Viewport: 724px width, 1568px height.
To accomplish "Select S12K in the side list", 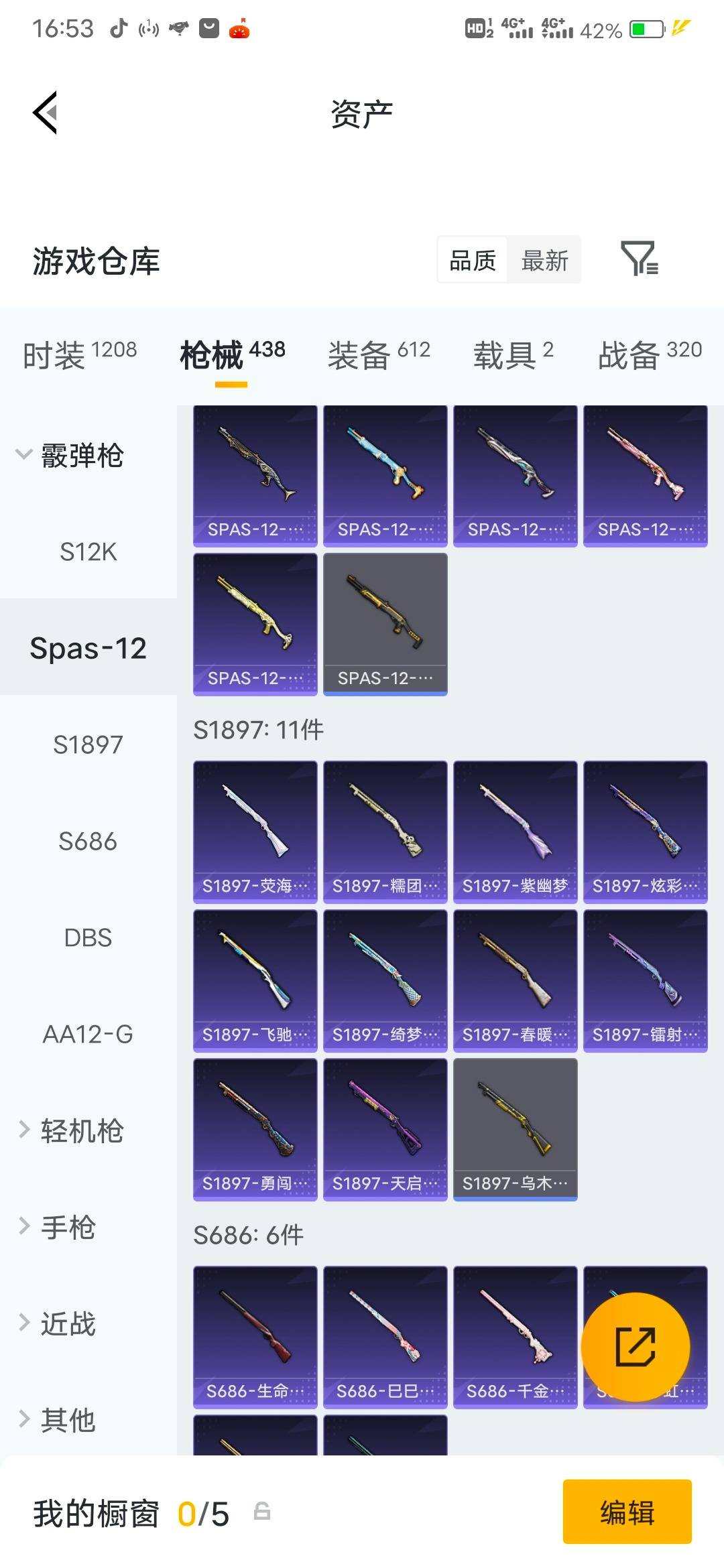I will (x=88, y=552).
